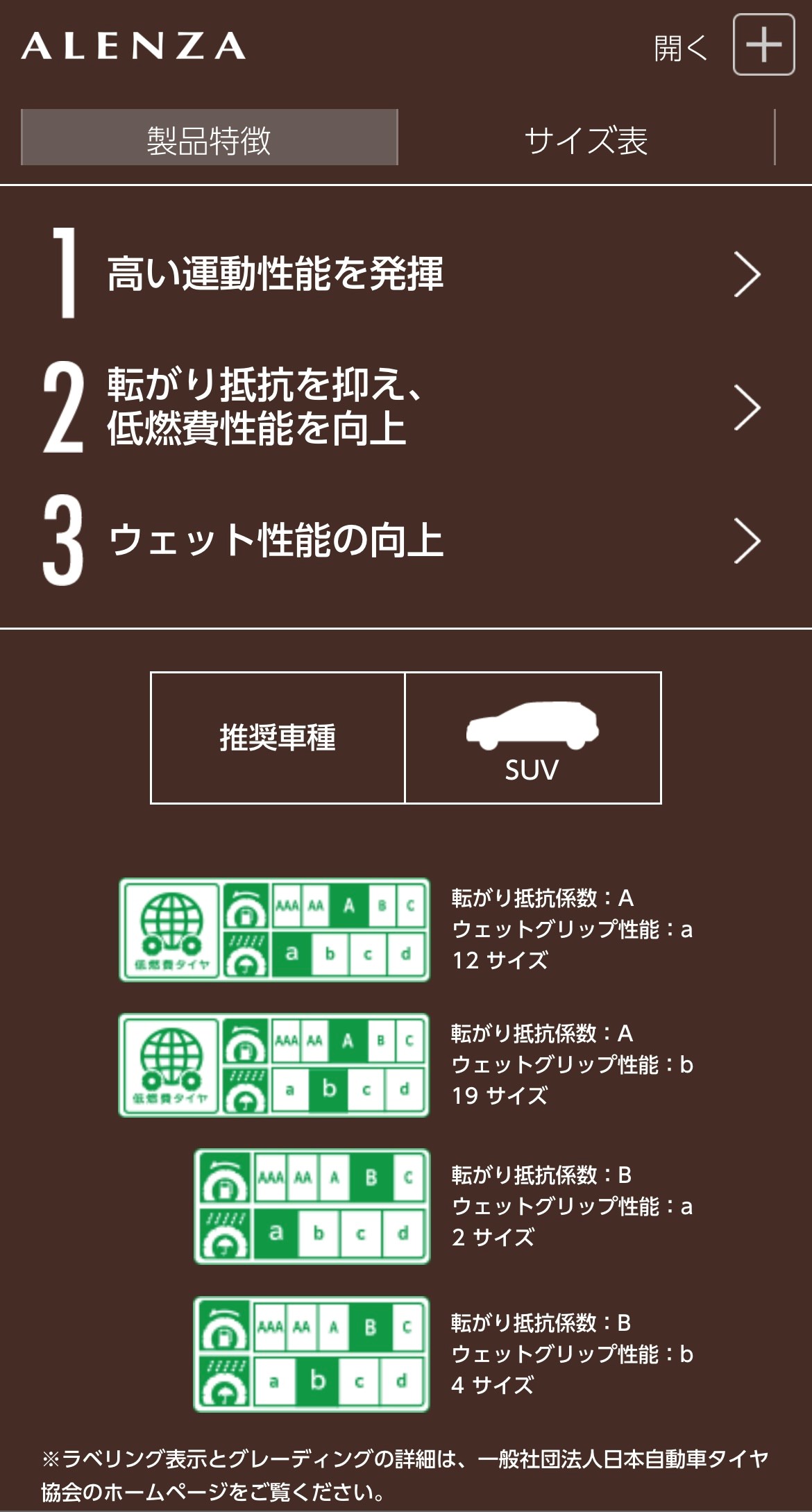This screenshot has width=812, height=1512.
Task: Expand the ALENZA section with the plus button
Action: [763, 45]
